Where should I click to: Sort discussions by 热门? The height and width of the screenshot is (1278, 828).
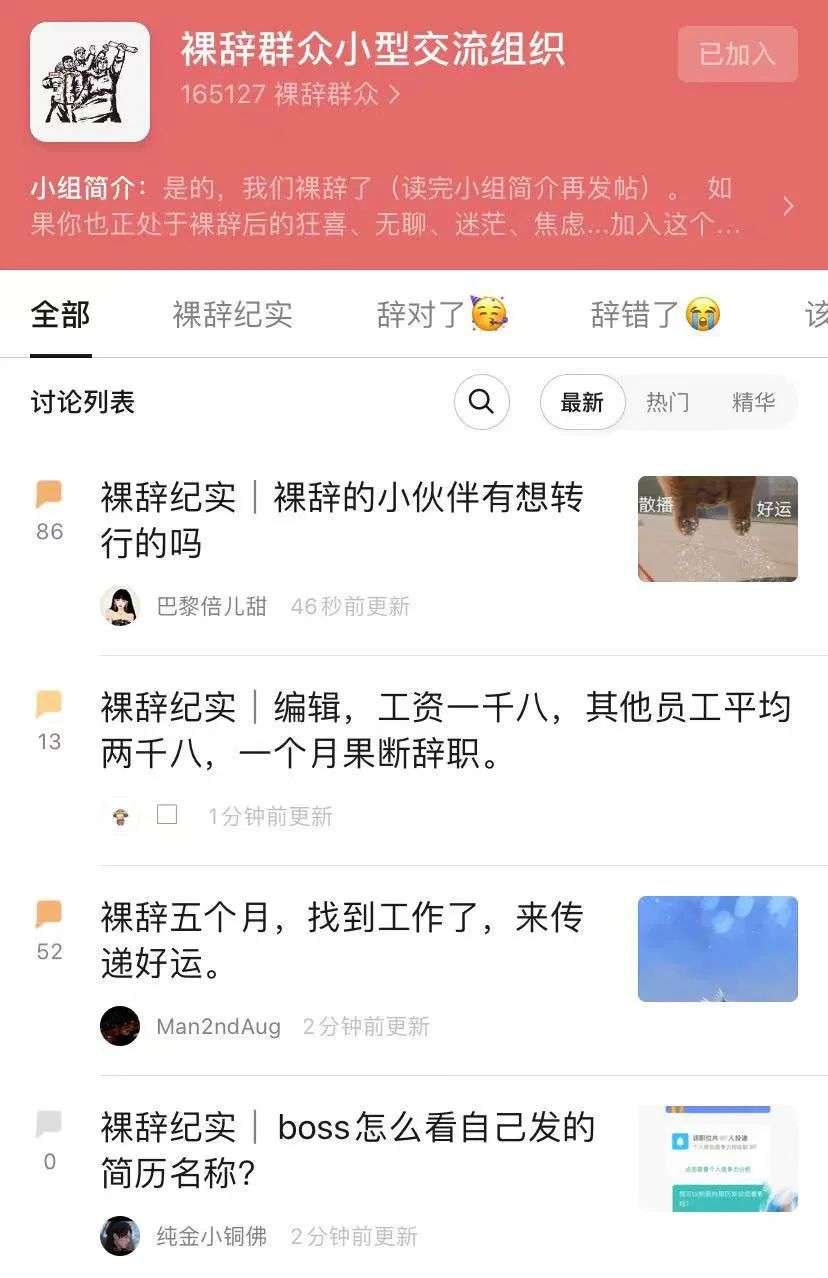pyautogui.click(x=667, y=402)
